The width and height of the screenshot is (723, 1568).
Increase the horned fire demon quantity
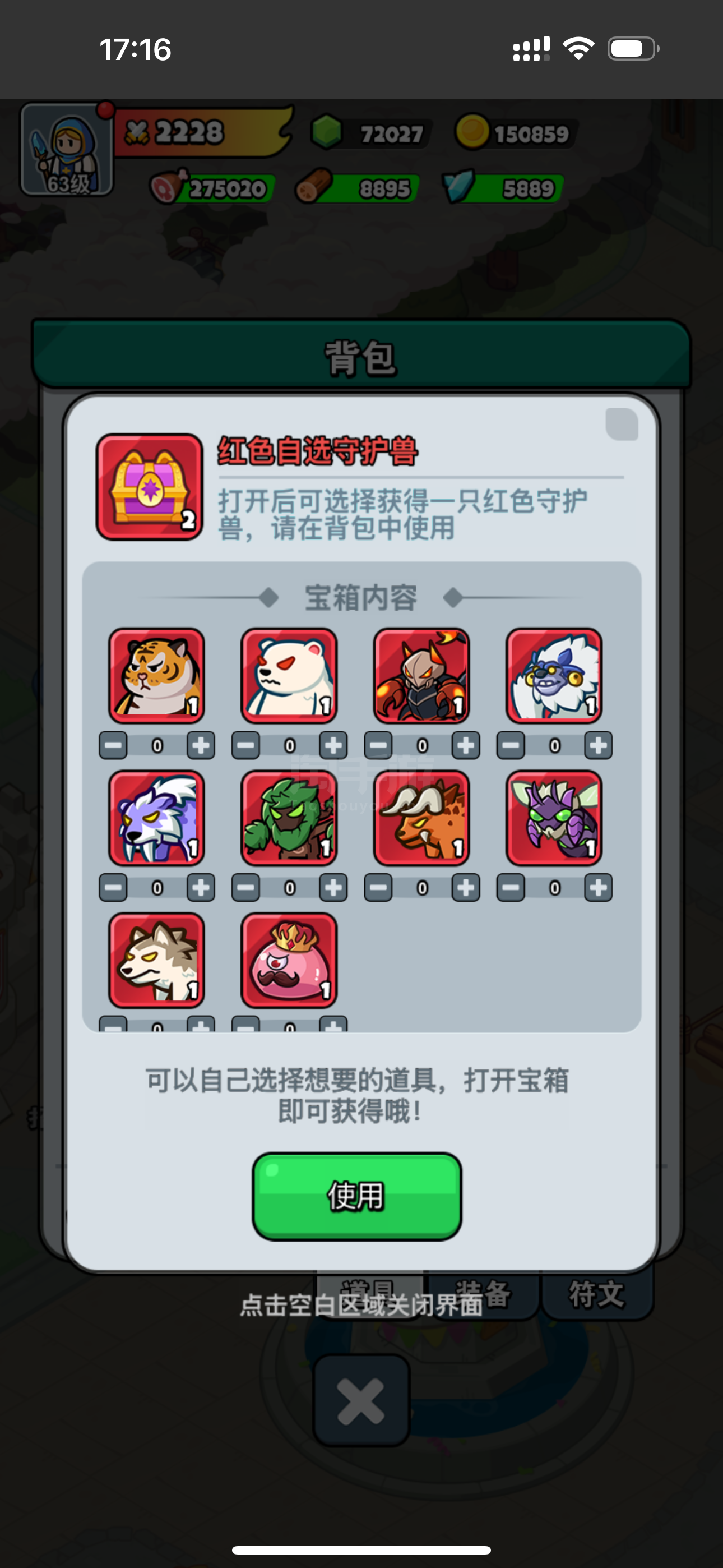[466, 745]
